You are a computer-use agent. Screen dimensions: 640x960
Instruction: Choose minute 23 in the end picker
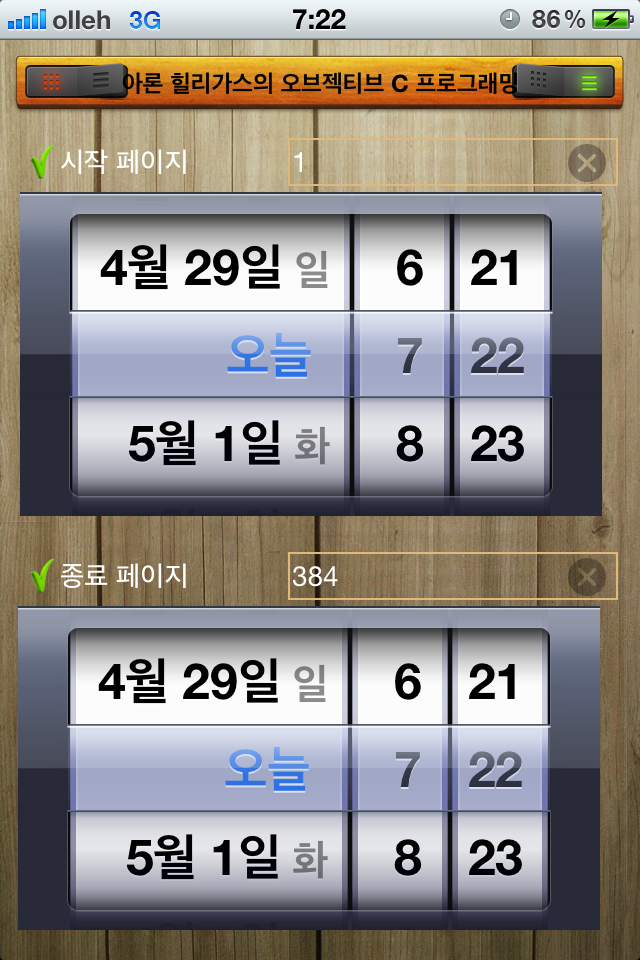pos(496,858)
